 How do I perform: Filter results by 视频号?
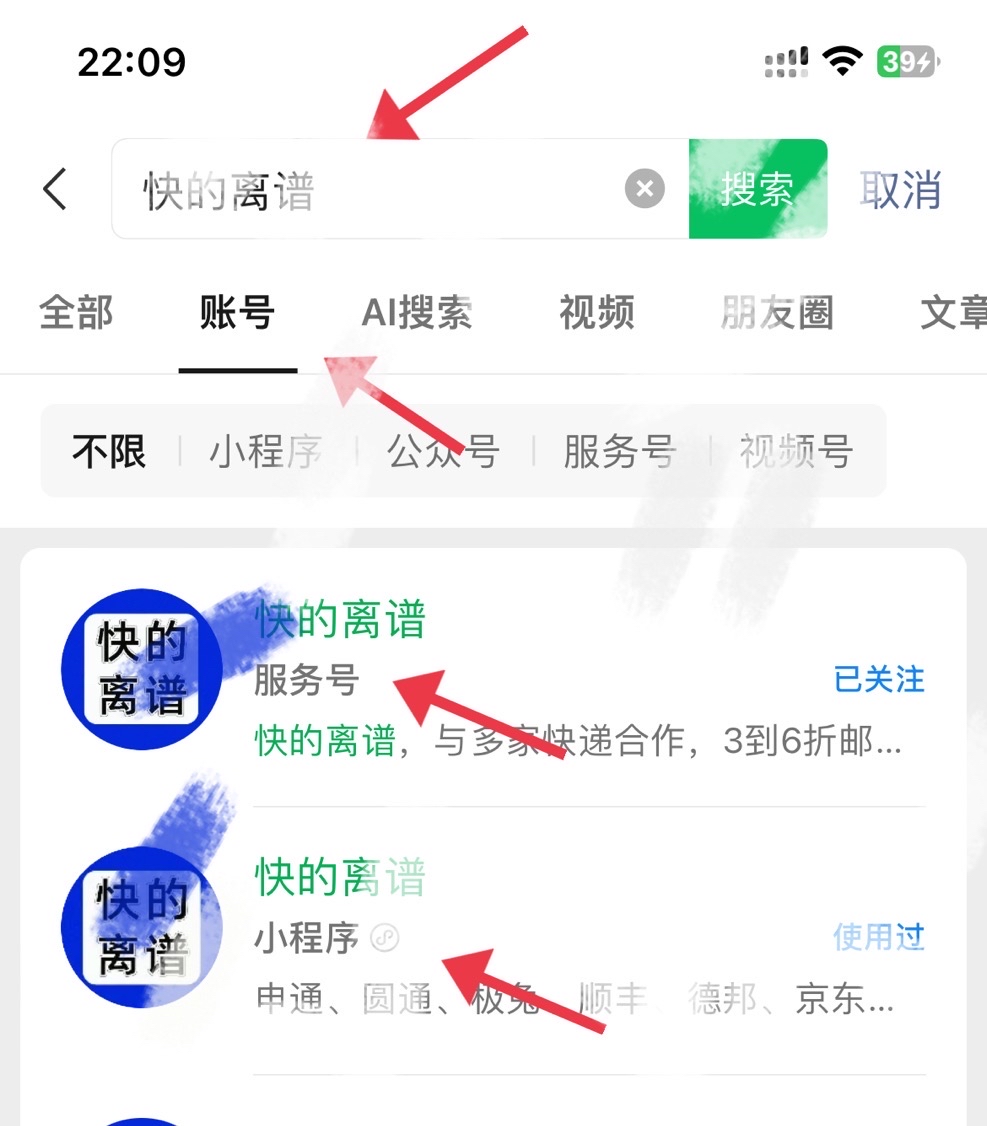[796, 452]
